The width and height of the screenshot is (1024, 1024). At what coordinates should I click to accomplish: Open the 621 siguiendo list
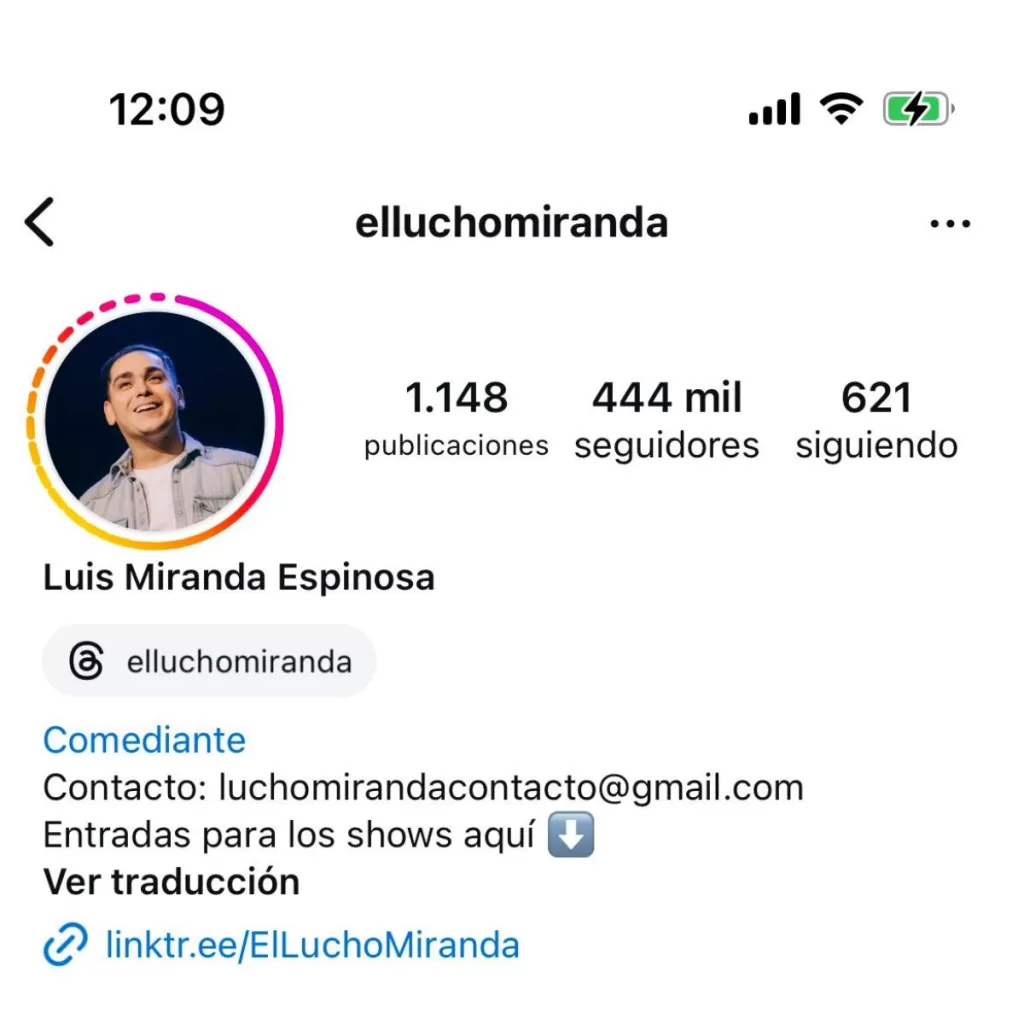[x=876, y=418]
